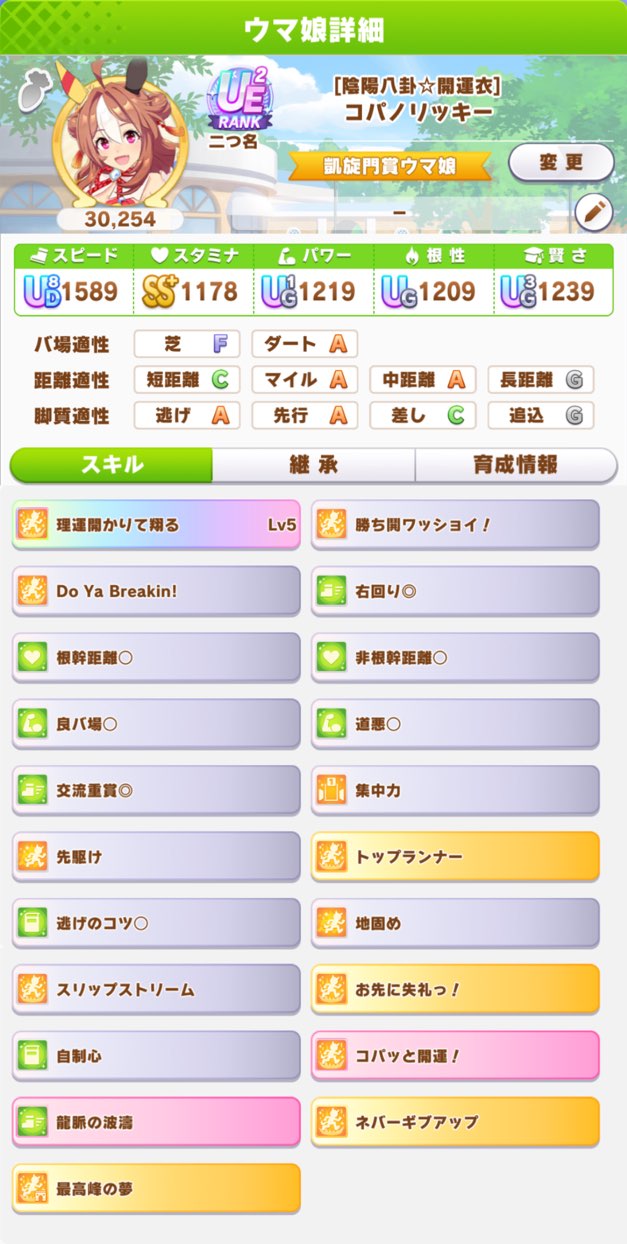Tap the 最高峰の夢 skill
627x1244 pixels.
pos(156,1189)
